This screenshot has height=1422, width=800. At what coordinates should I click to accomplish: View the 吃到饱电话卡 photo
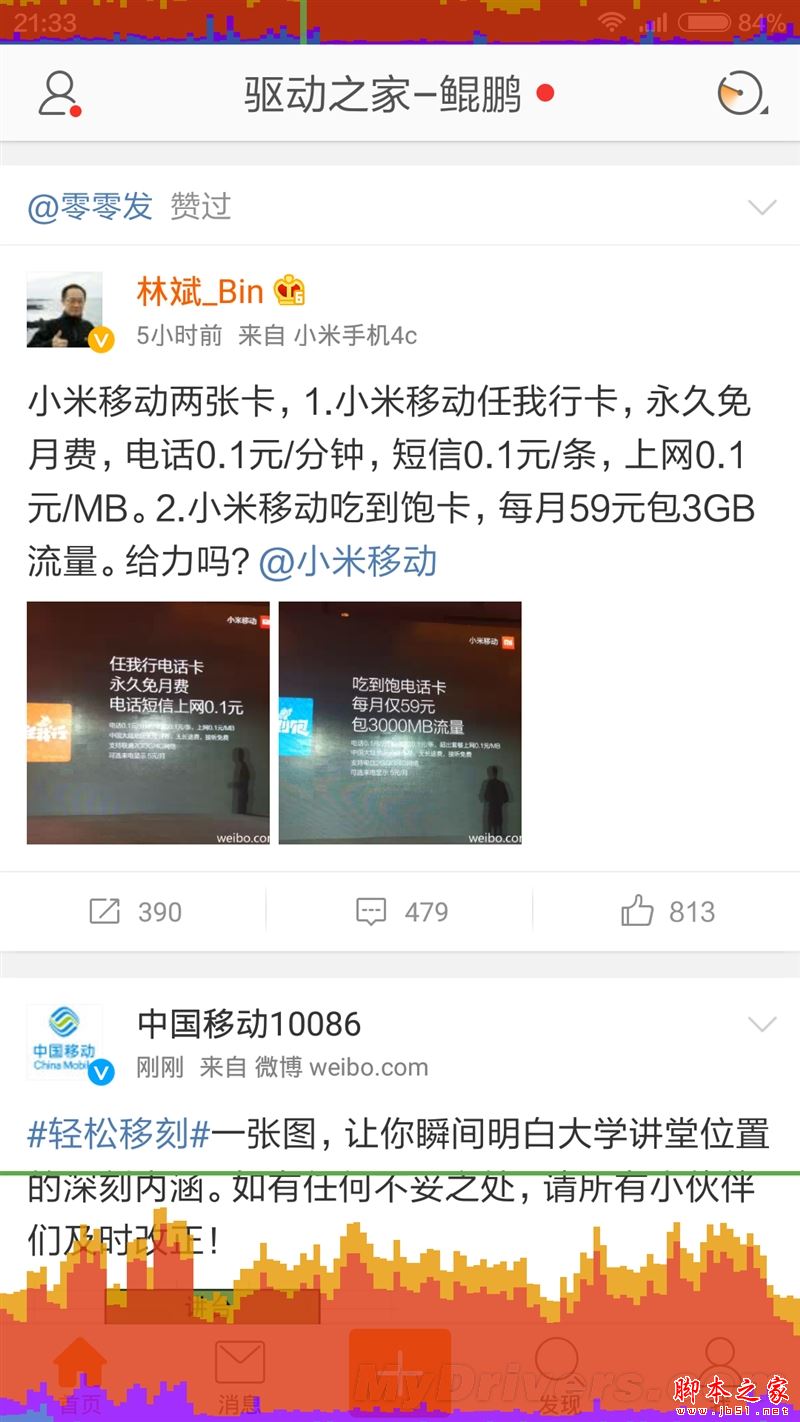point(400,723)
